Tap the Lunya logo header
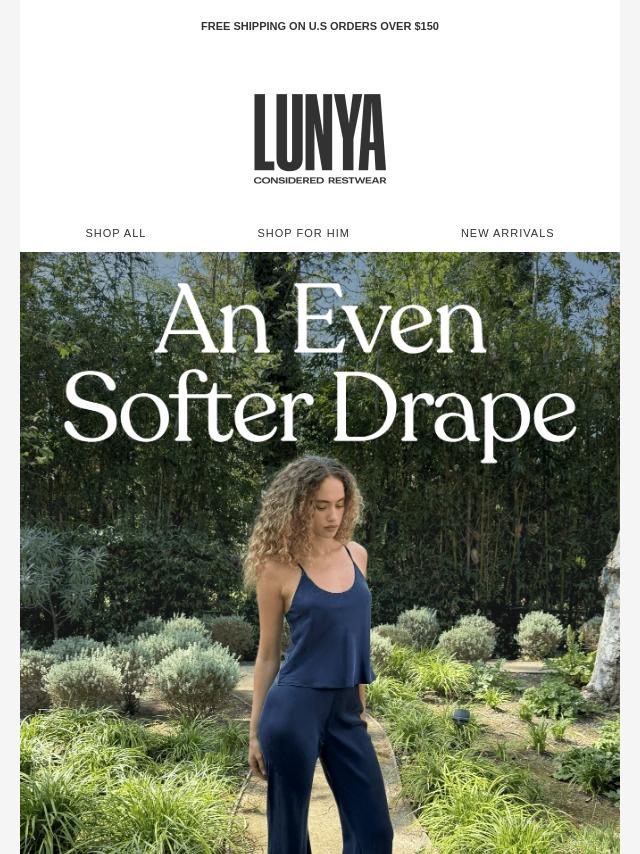640x854 pixels. pyautogui.click(x=320, y=139)
